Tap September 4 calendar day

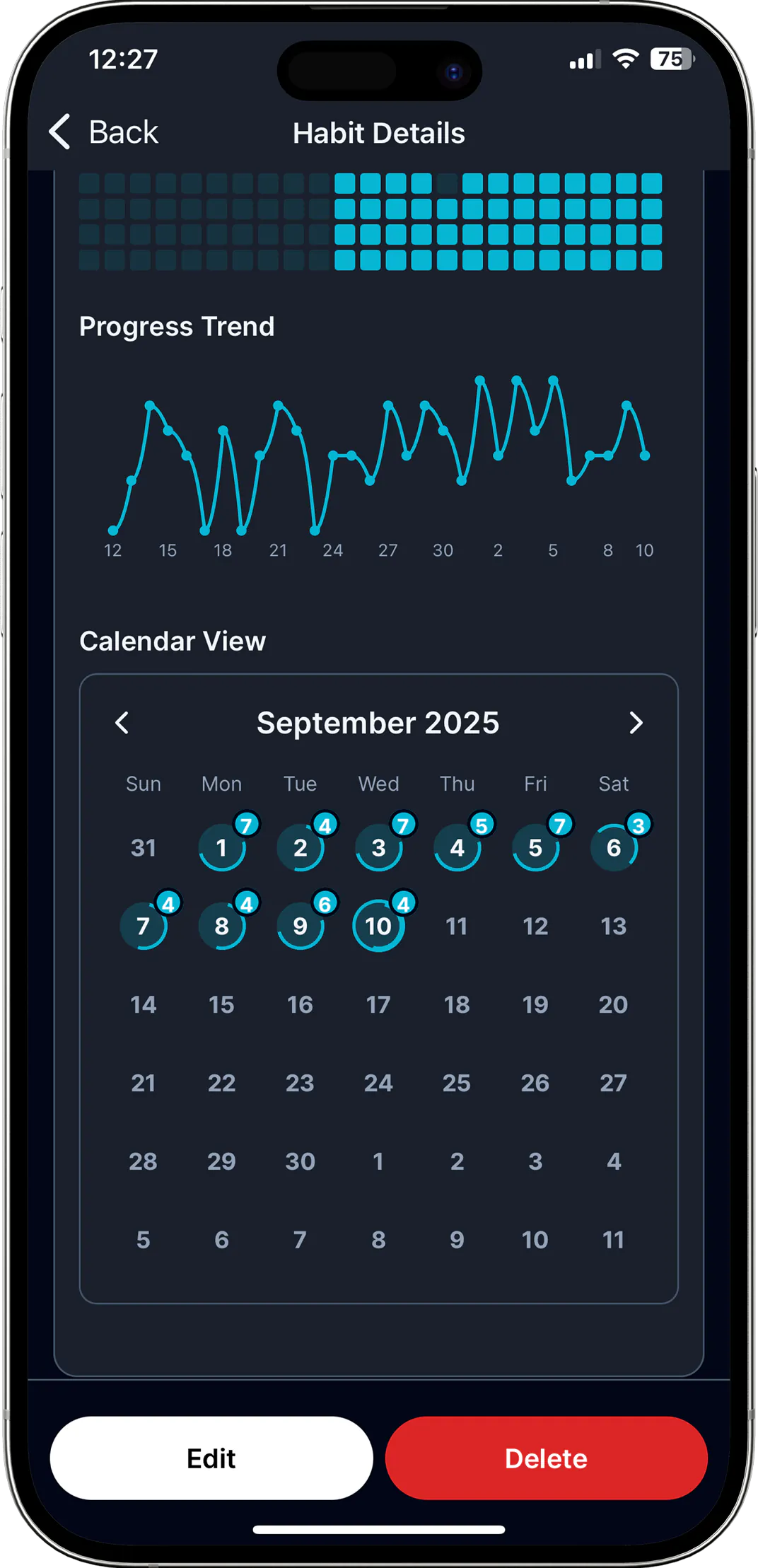point(457,847)
